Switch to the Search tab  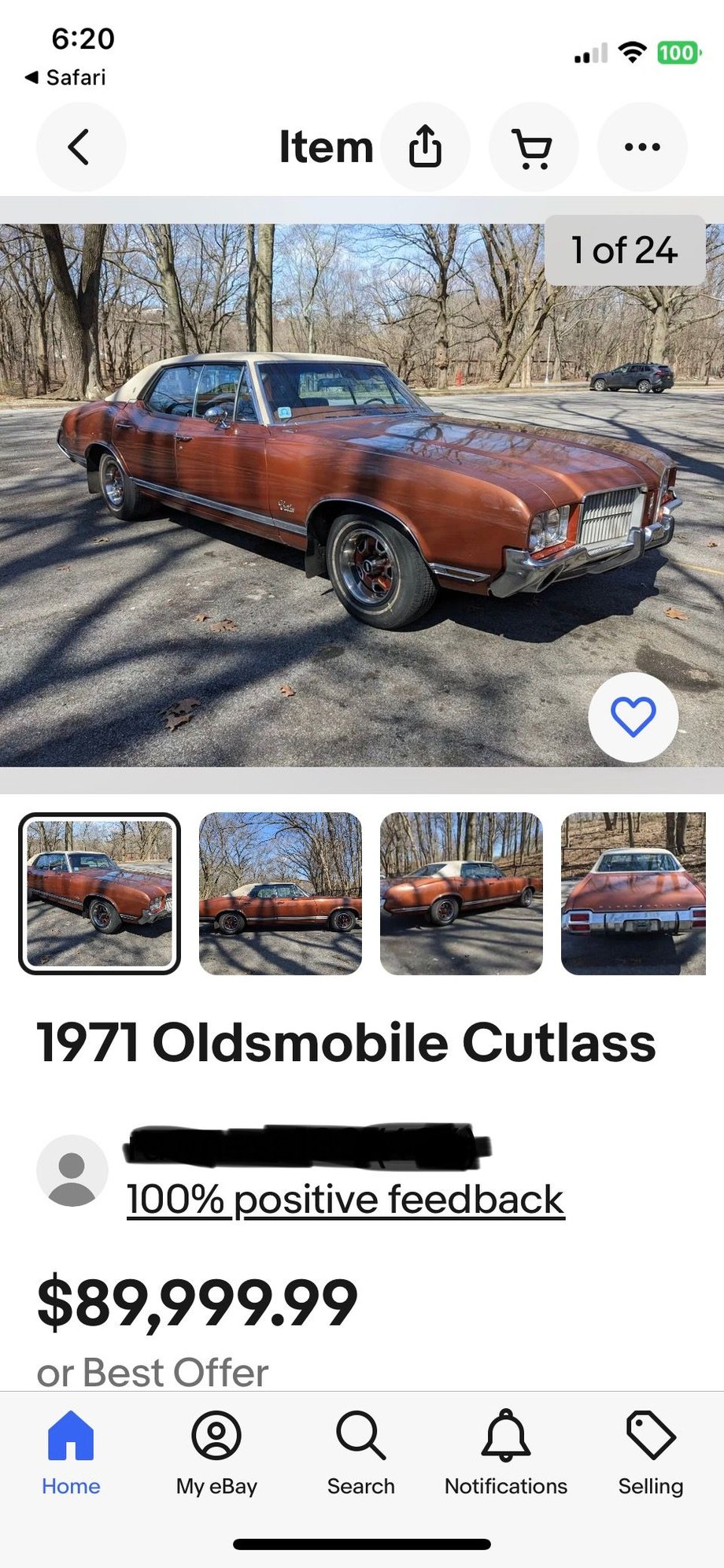pos(361,1453)
